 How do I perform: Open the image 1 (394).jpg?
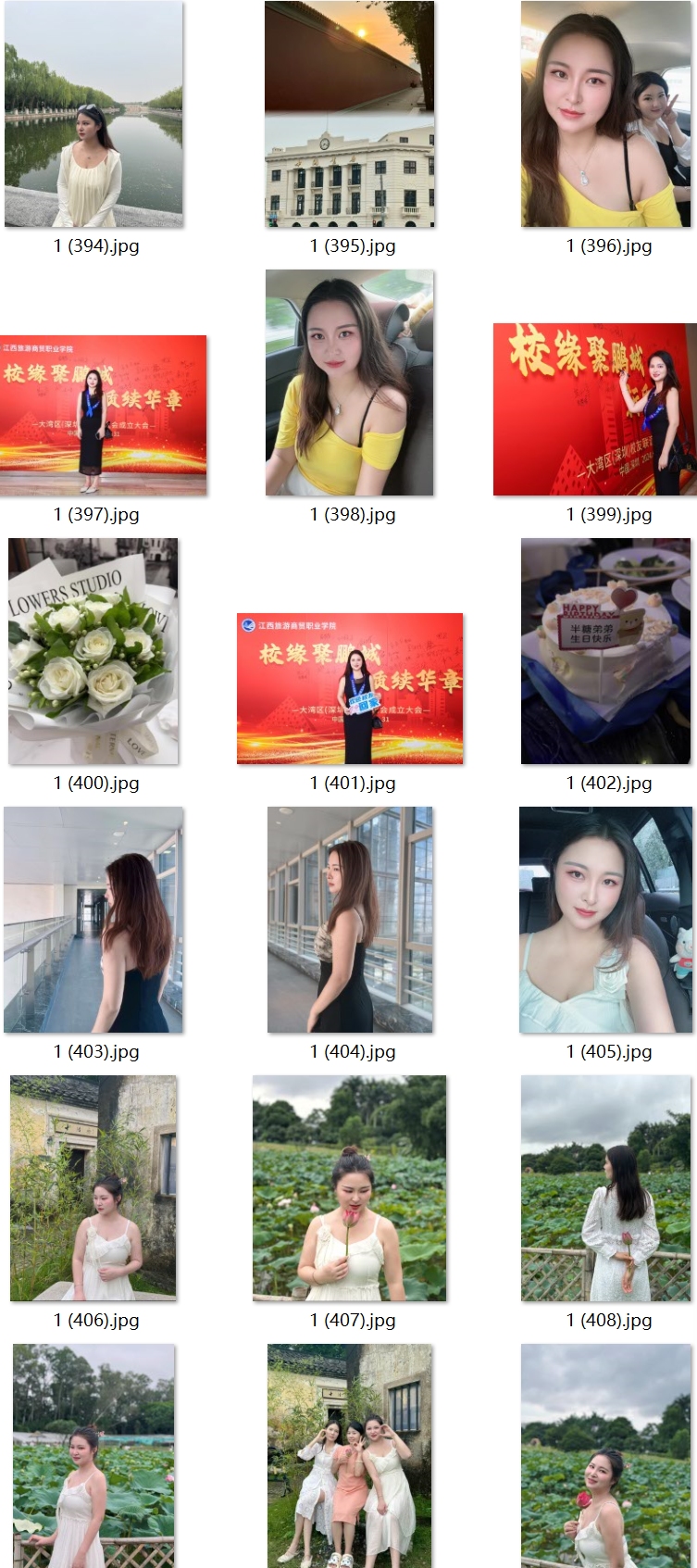tap(93, 115)
